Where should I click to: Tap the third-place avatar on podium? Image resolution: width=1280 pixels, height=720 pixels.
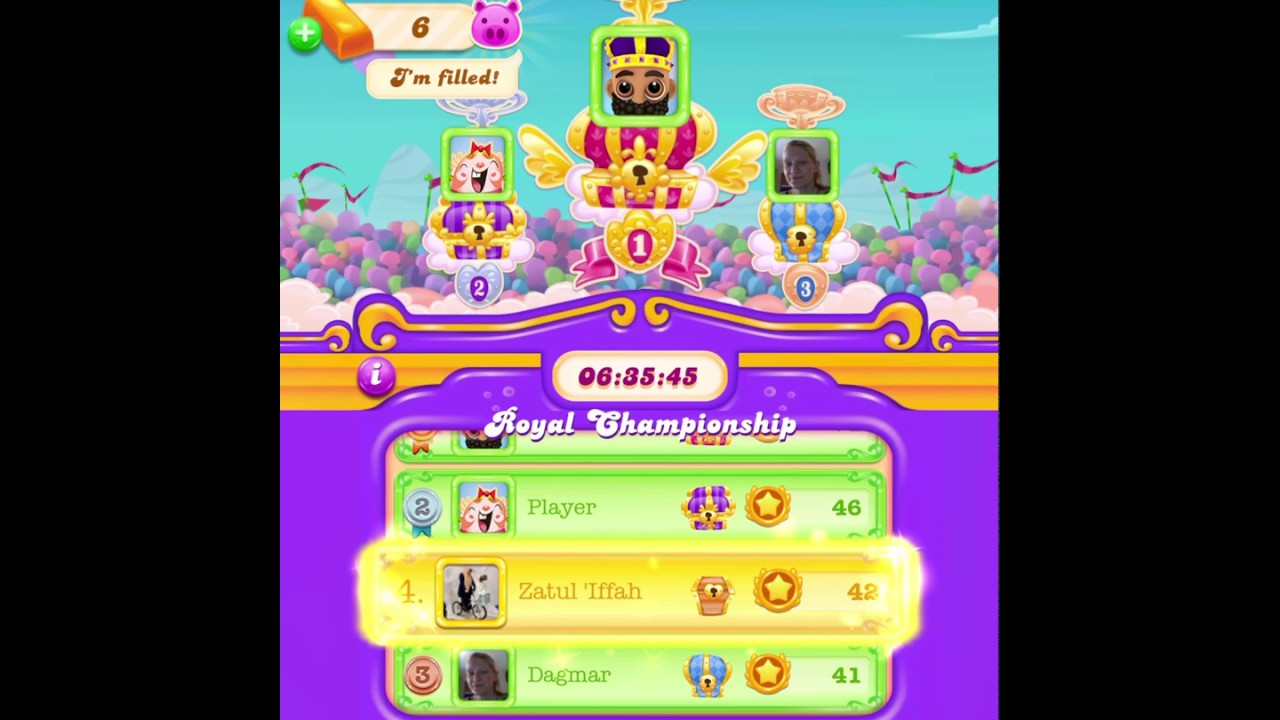[x=802, y=166]
